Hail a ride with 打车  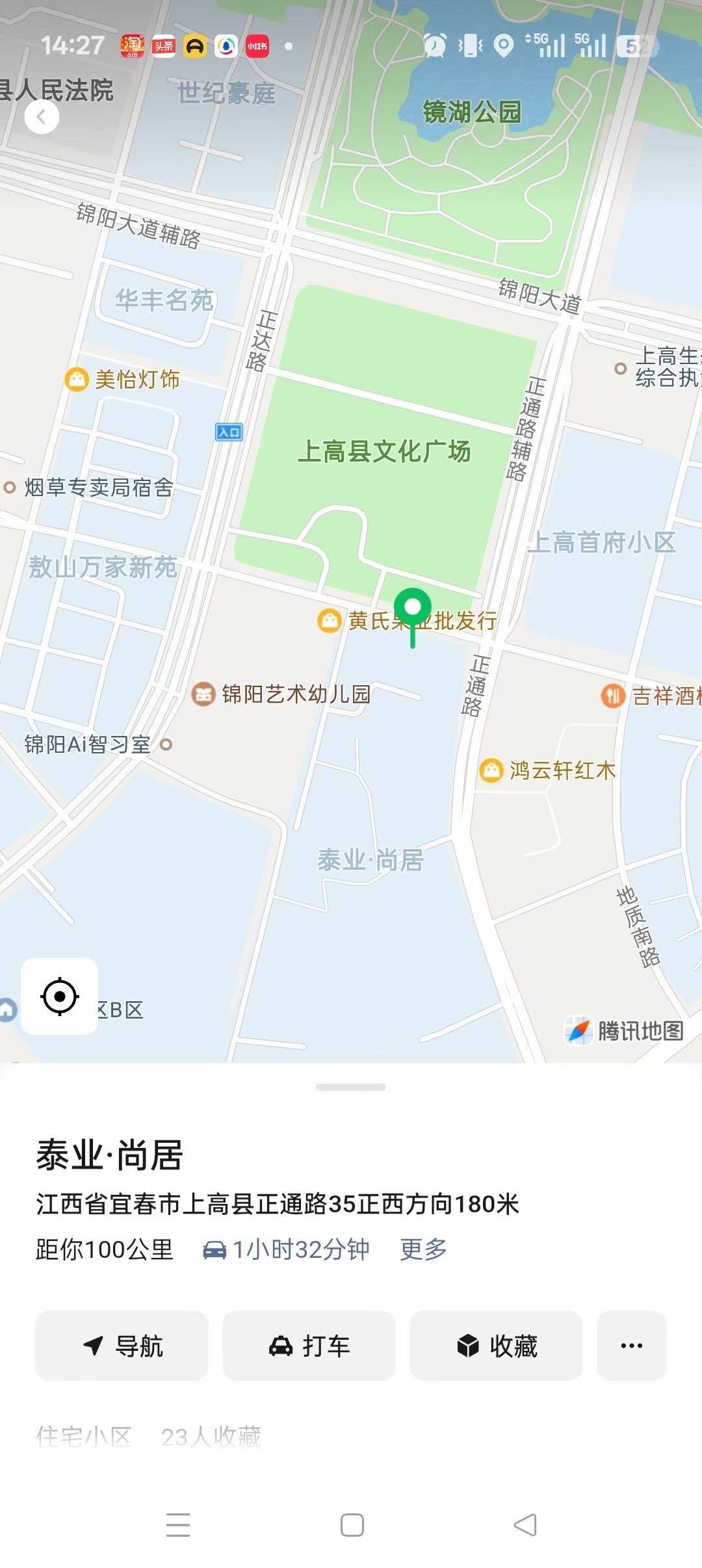309,1346
